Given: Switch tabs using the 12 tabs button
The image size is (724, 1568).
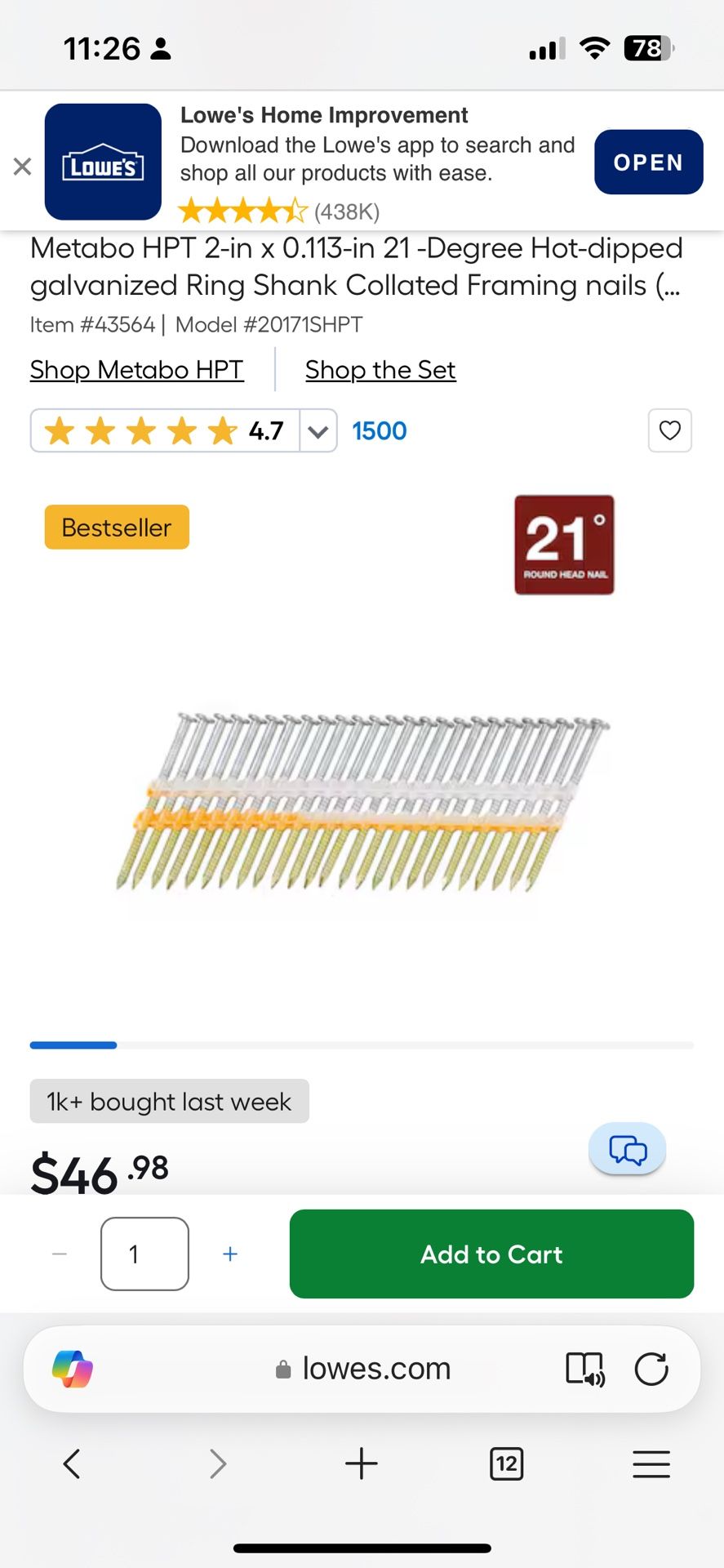Looking at the screenshot, I should coord(505,1463).
